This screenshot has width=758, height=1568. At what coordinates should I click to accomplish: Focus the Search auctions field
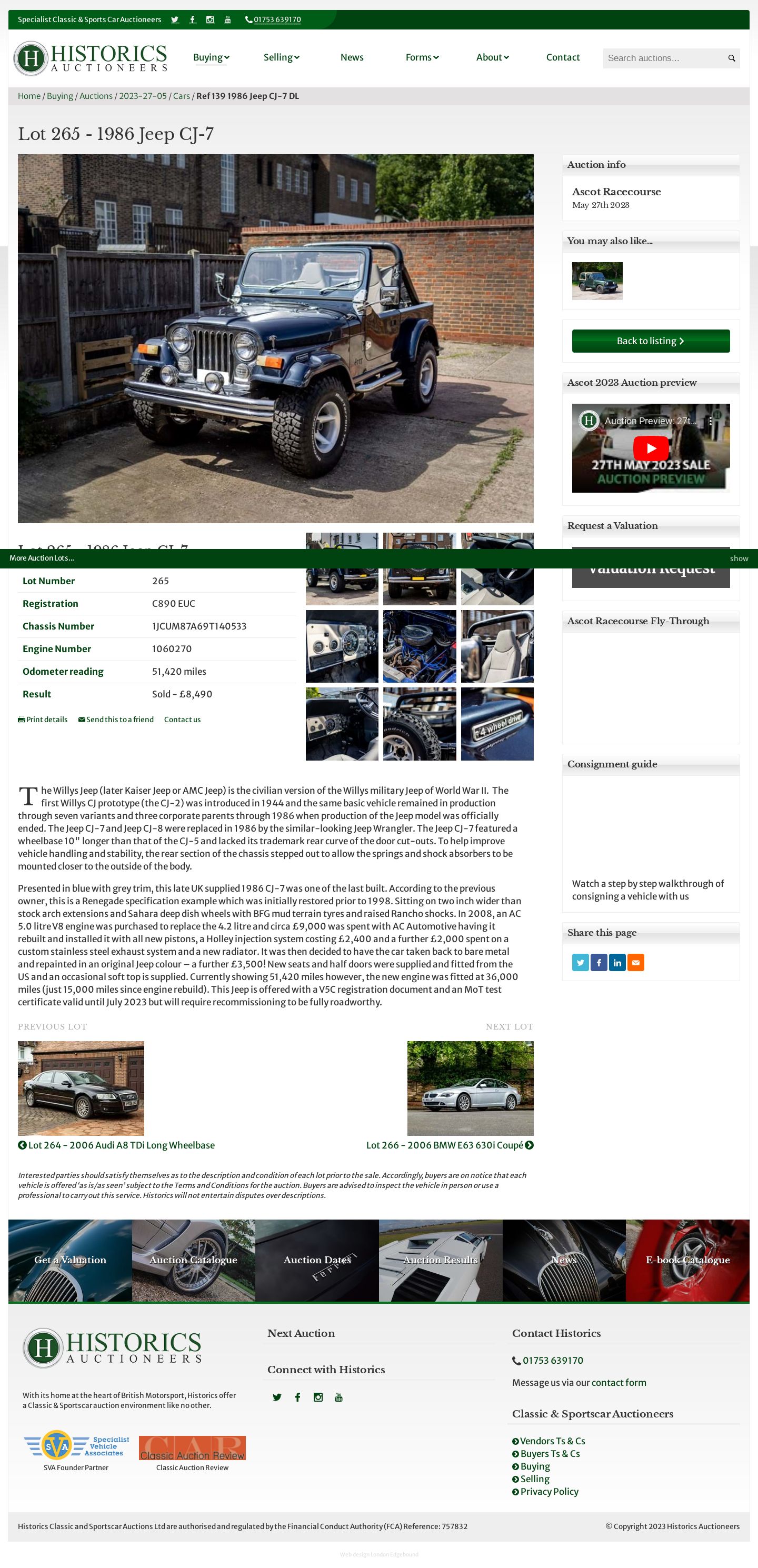click(662, 58)
